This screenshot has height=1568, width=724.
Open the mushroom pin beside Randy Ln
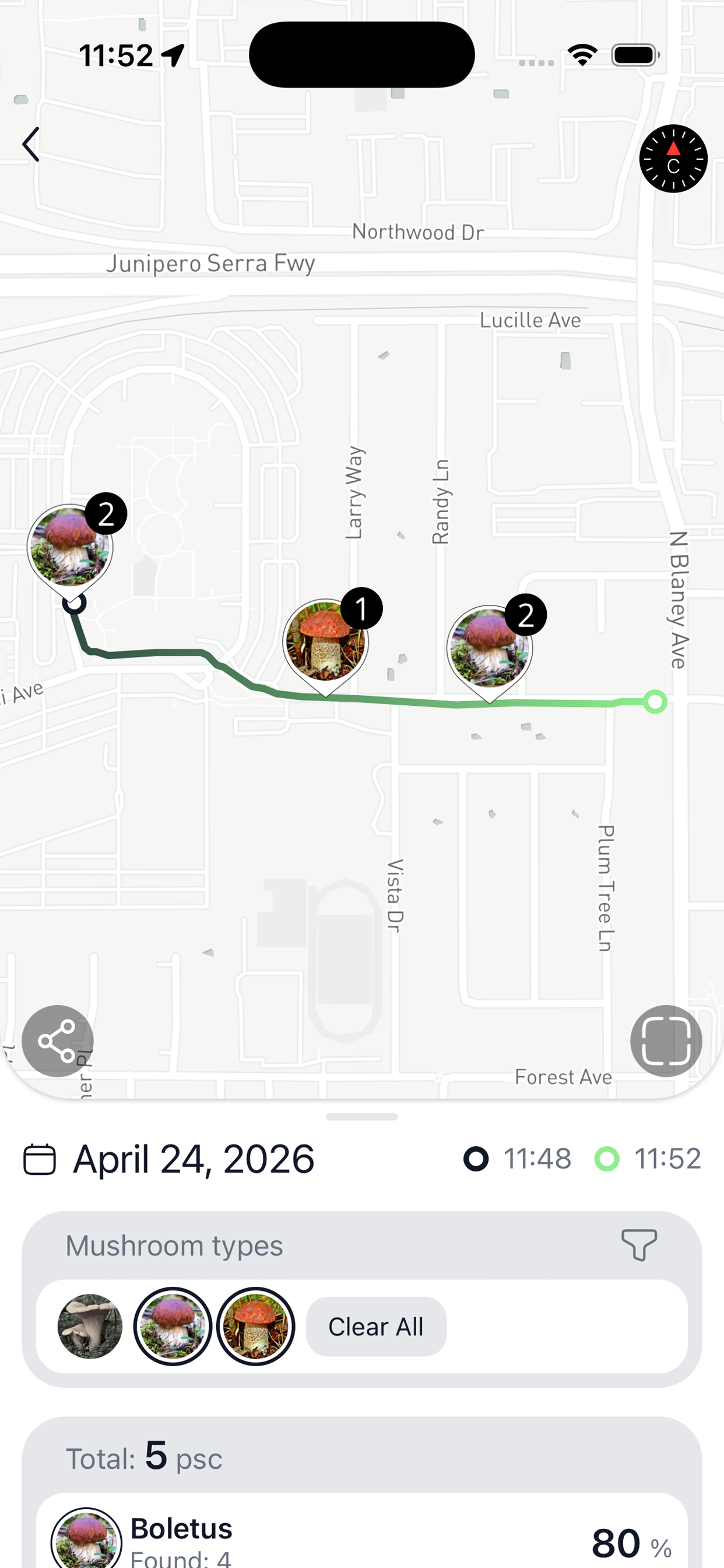(x=490, y=648)
